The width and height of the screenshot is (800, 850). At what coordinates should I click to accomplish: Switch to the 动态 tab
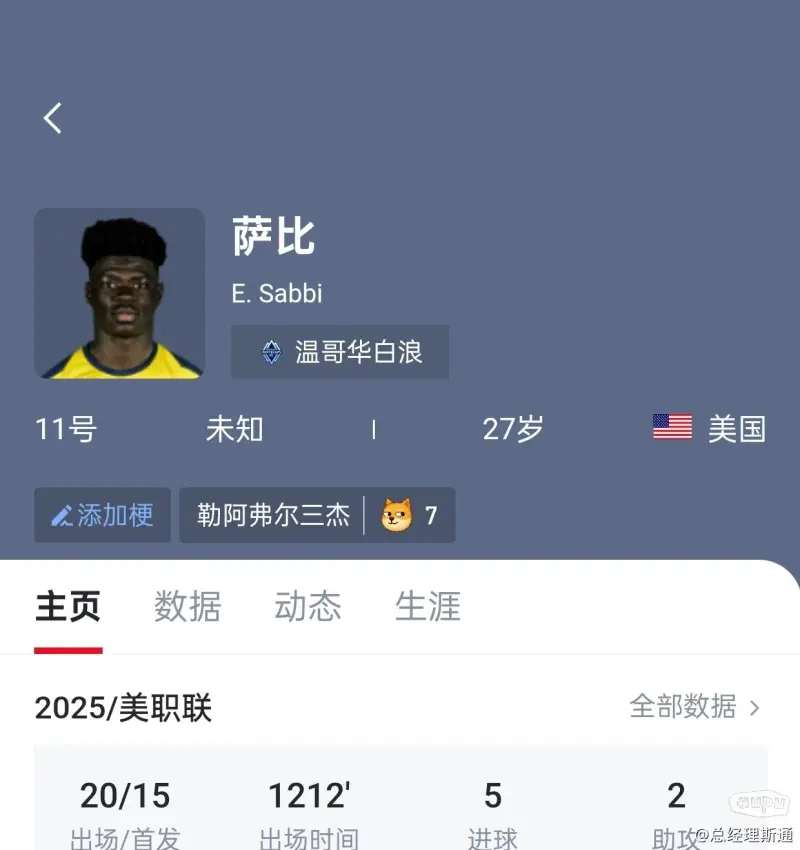pos(308,607)
